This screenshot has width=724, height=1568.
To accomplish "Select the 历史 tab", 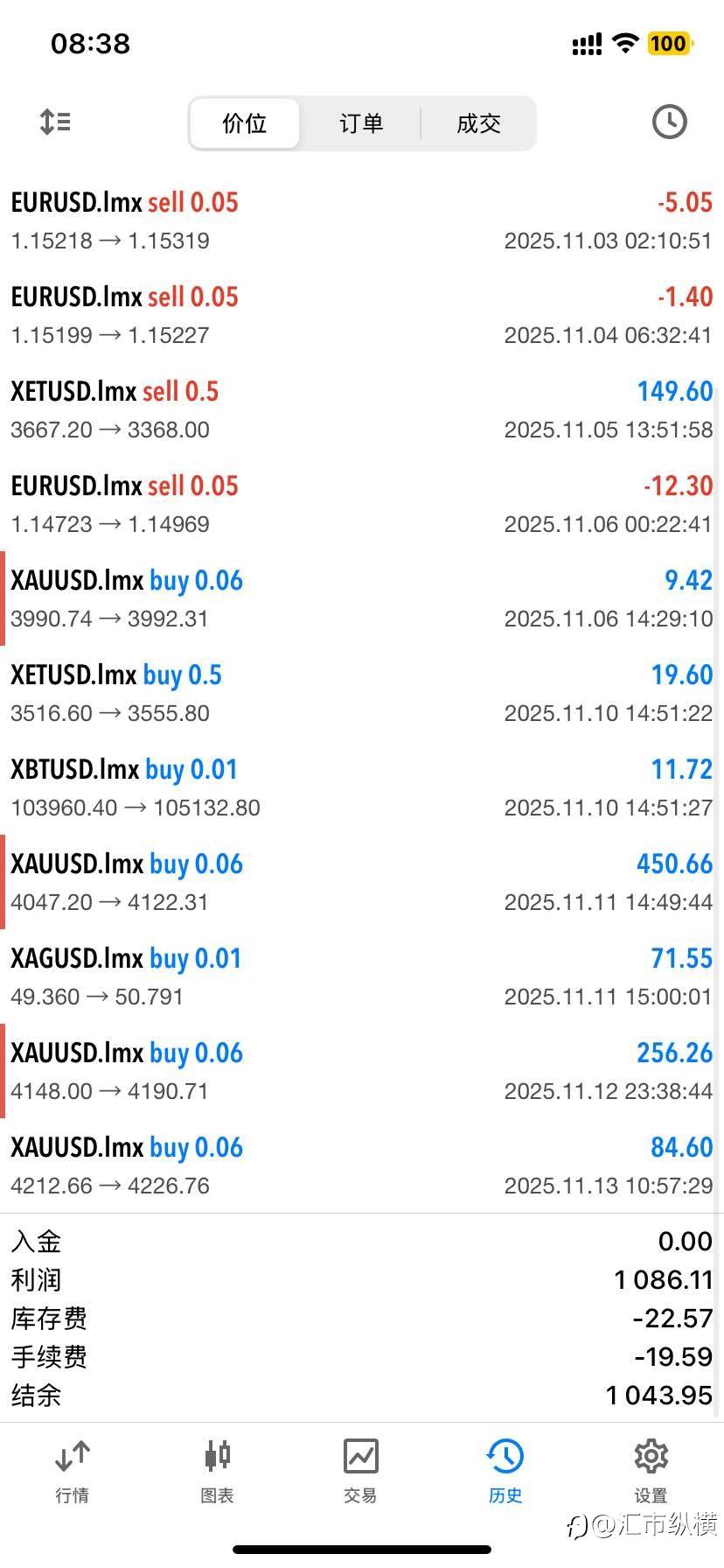I will [505, 1472].
